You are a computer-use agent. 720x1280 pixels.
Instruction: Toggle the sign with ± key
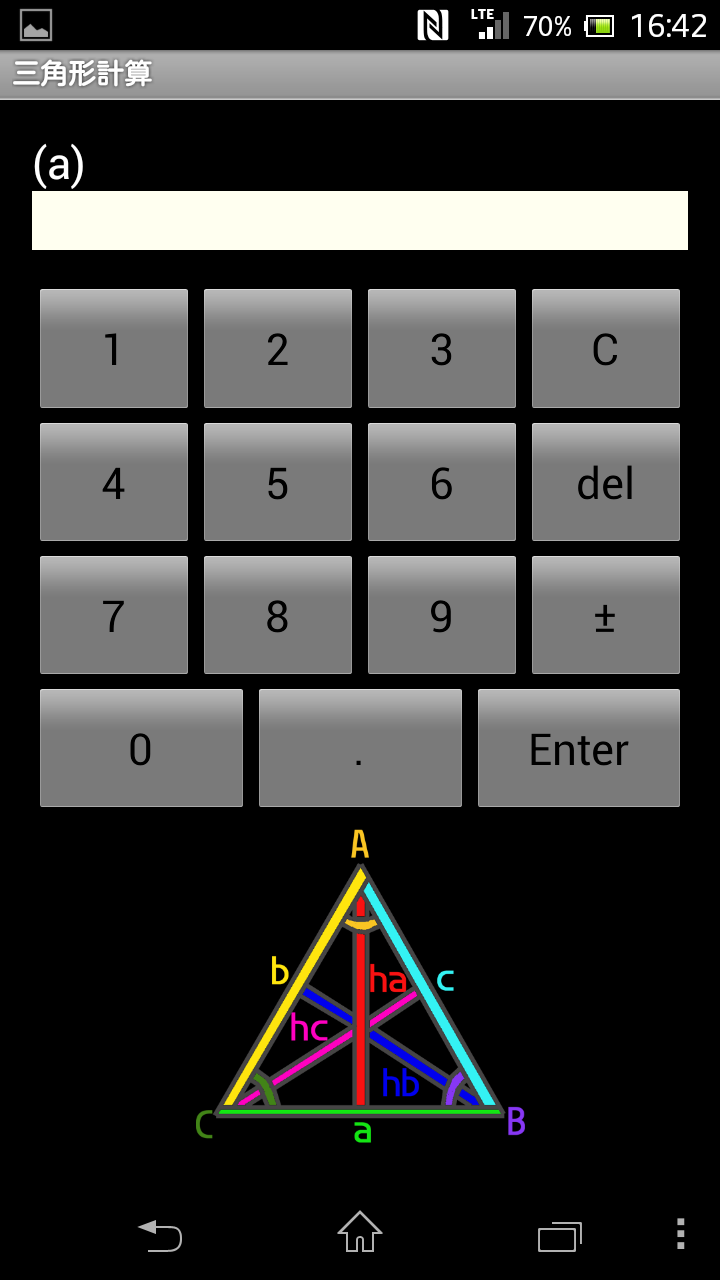pos(606,615)
